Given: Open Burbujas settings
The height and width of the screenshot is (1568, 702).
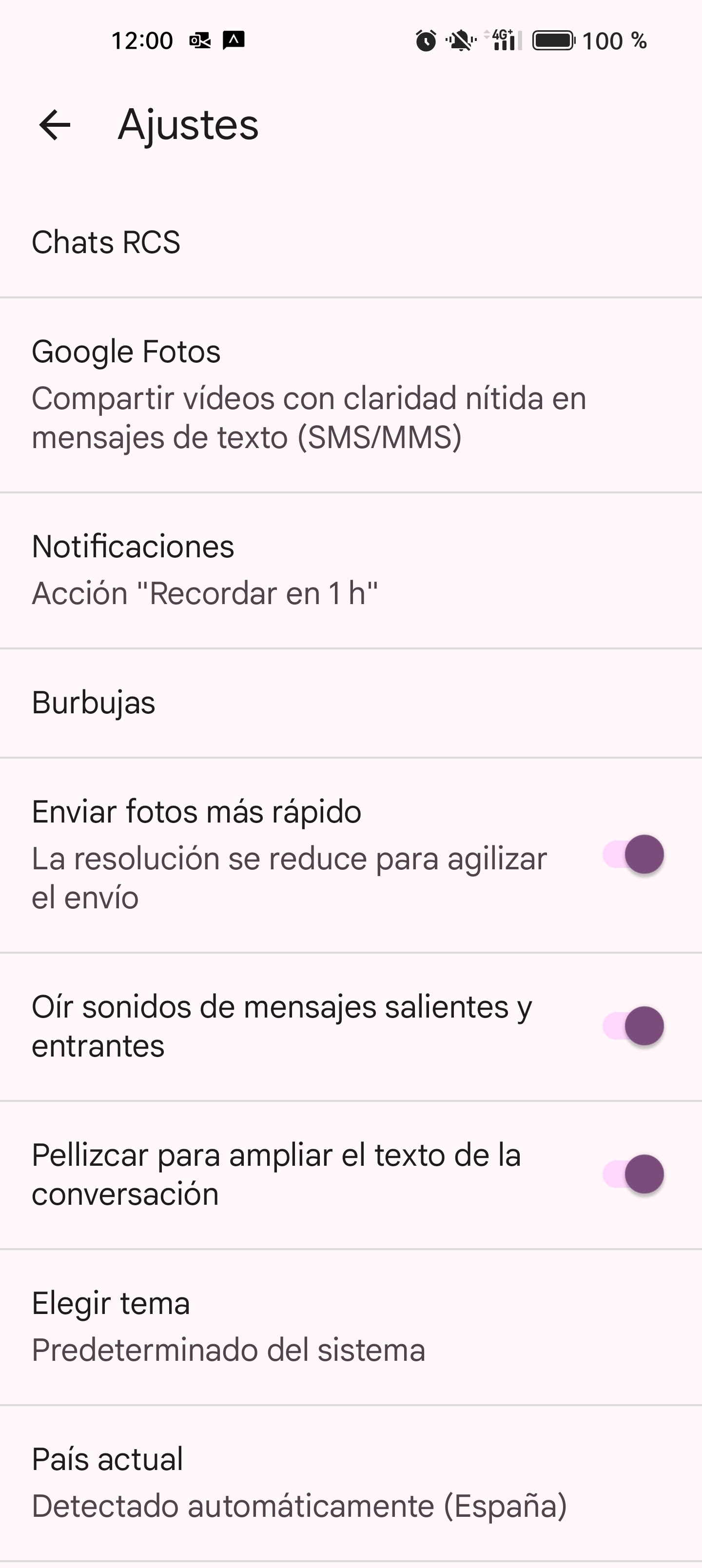Looking at the screenshot, I should [351, 703].
